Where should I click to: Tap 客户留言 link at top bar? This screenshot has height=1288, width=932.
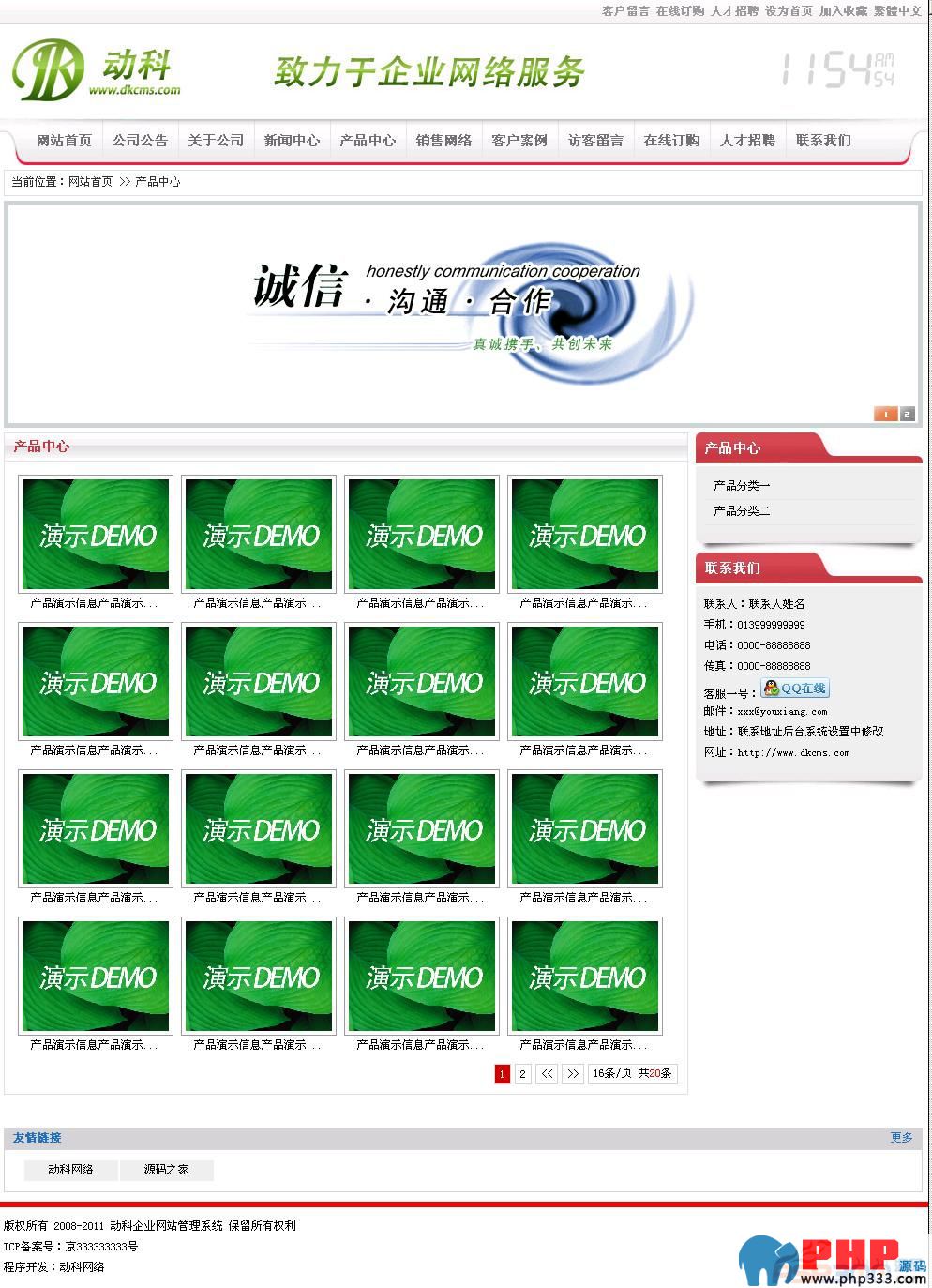click(624, 11)
